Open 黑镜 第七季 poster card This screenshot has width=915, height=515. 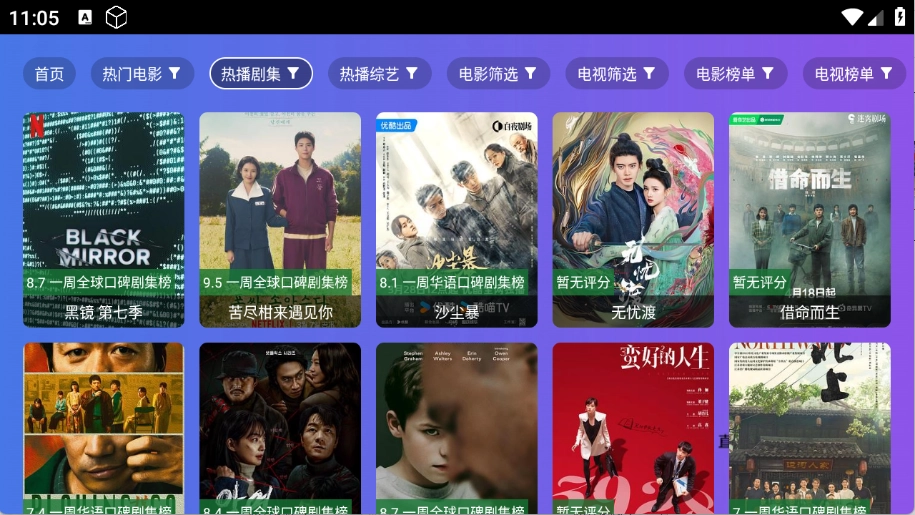pyautogui.click(x=103, y=219)
